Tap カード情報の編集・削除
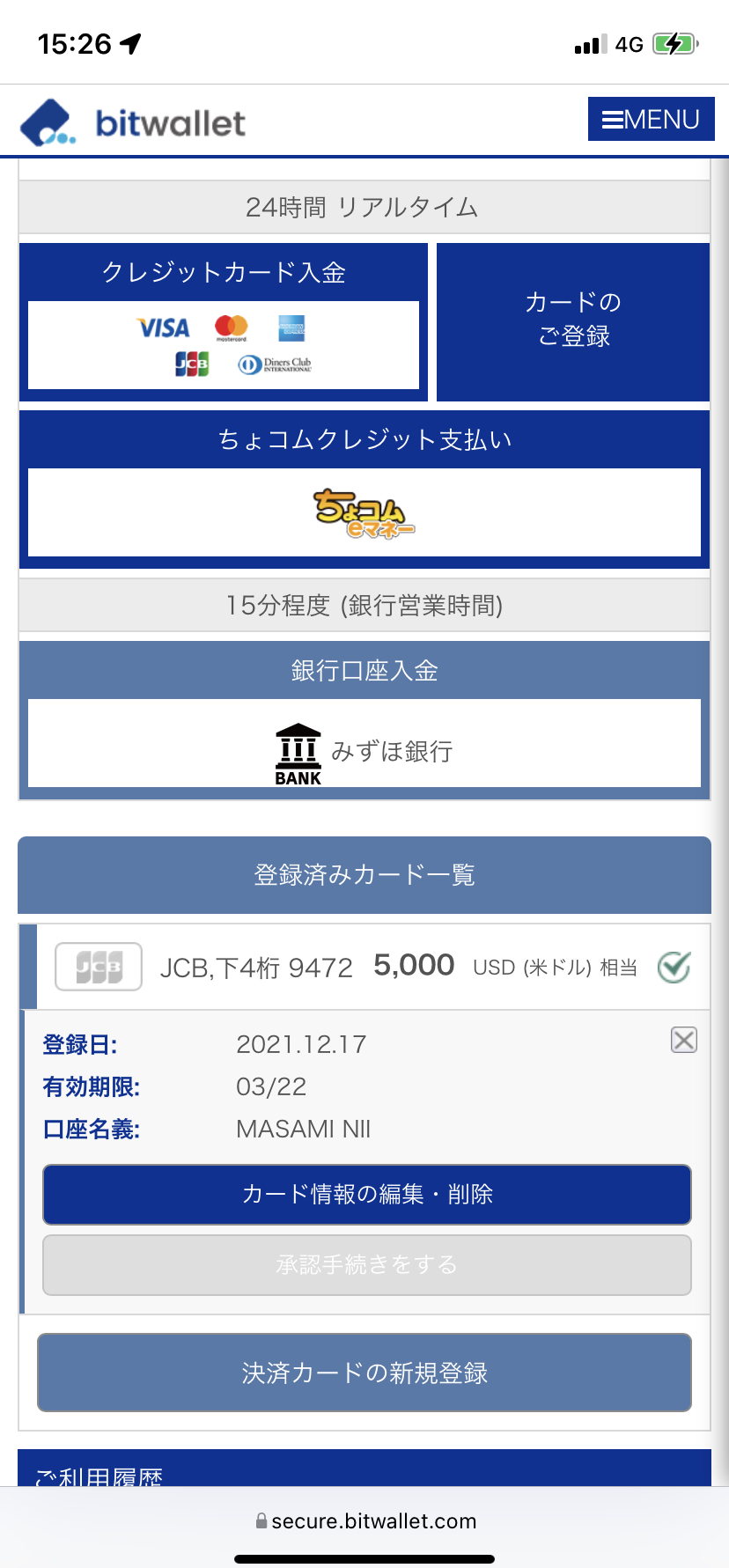 pyautogui.click(x=367, y=1195)
